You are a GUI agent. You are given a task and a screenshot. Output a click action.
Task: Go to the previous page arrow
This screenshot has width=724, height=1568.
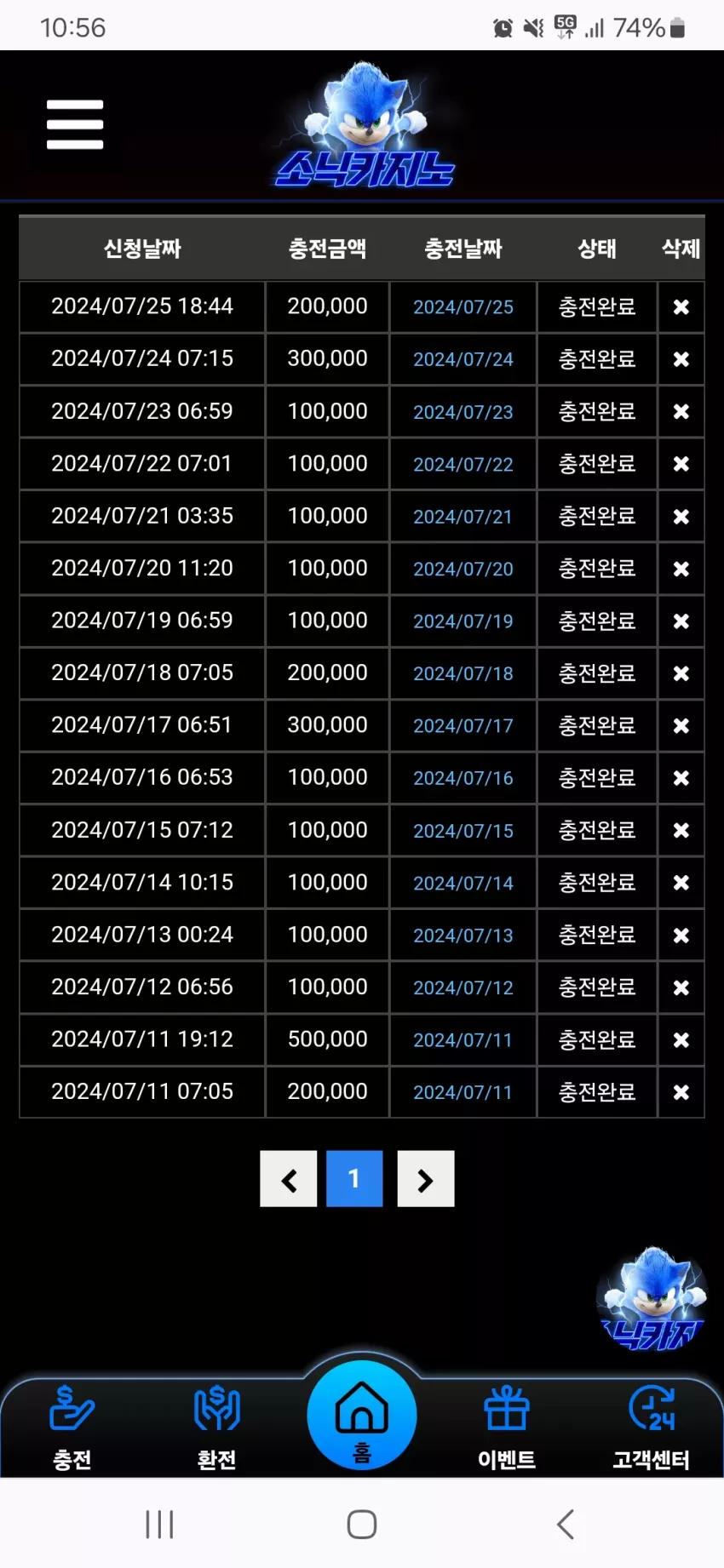coord(289,1179)
